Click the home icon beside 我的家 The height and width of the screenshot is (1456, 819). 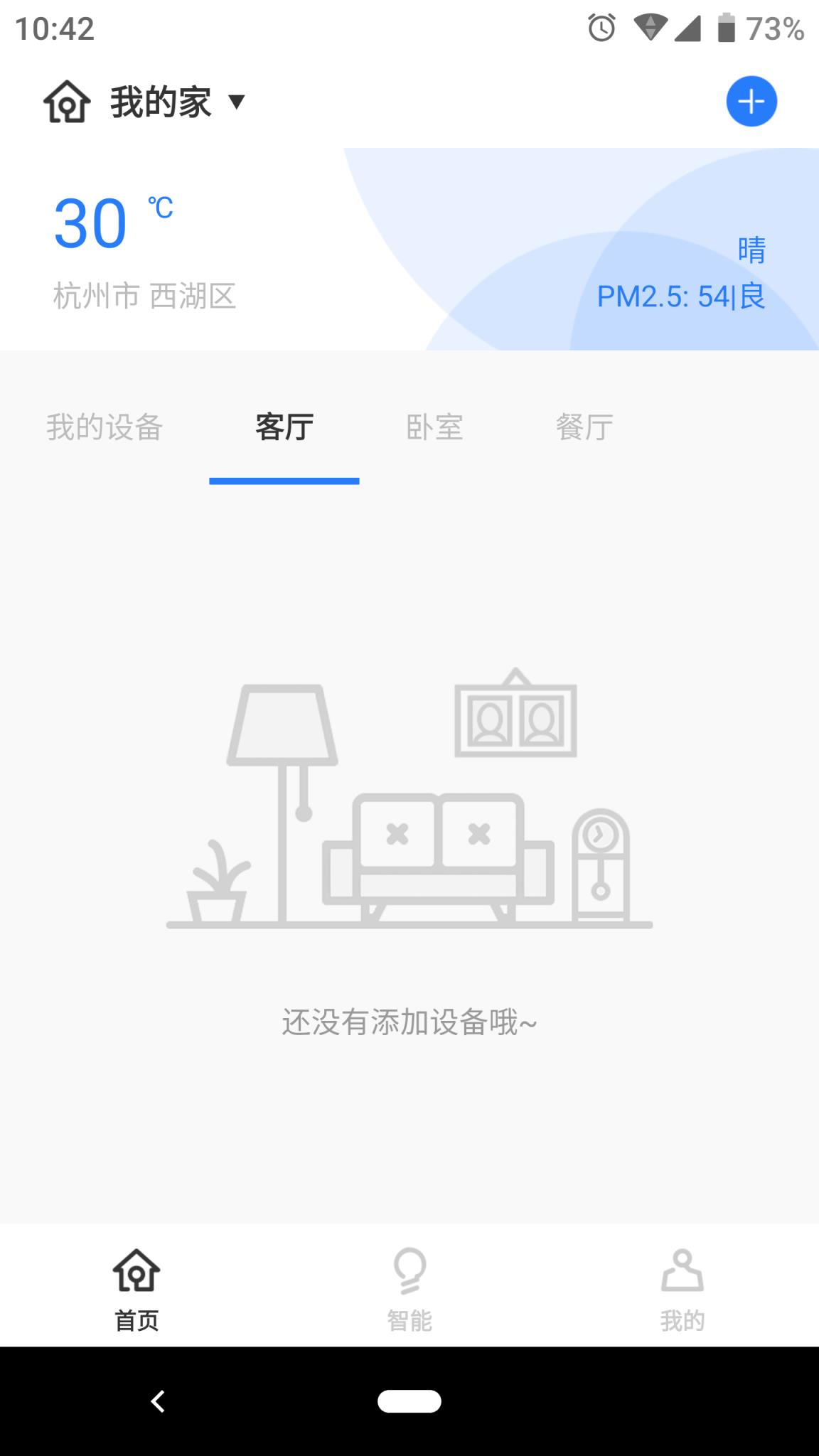pyautogui.click(x=68, y=103)
